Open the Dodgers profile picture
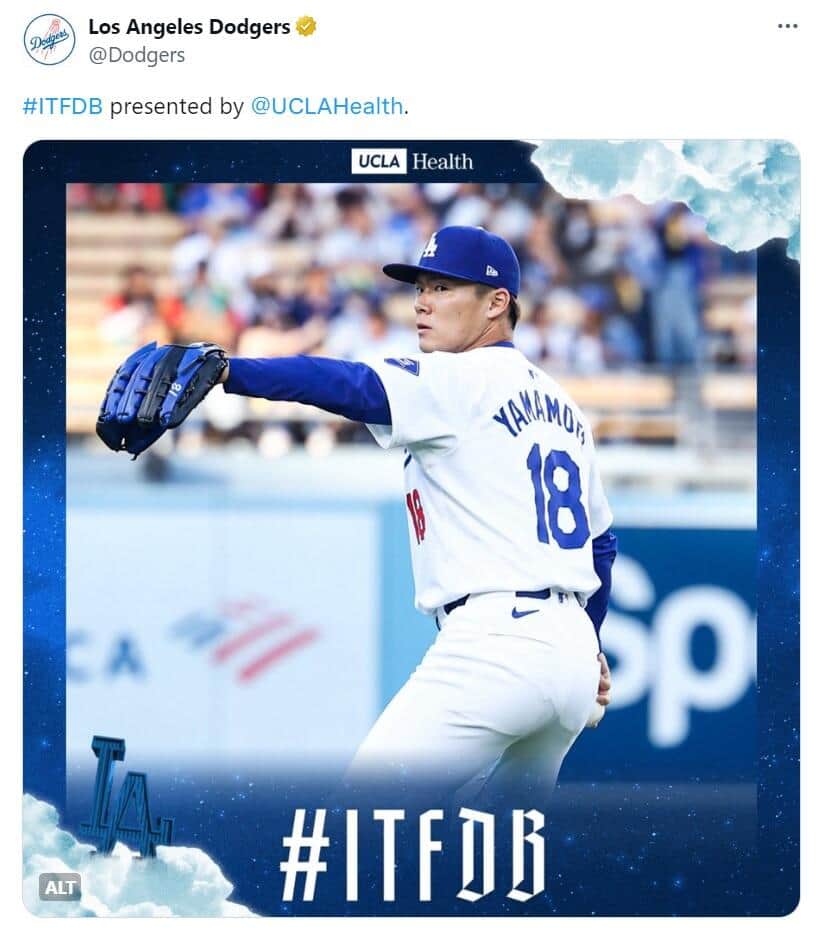This screenshot has height=931, width=819. coord(49,40)
